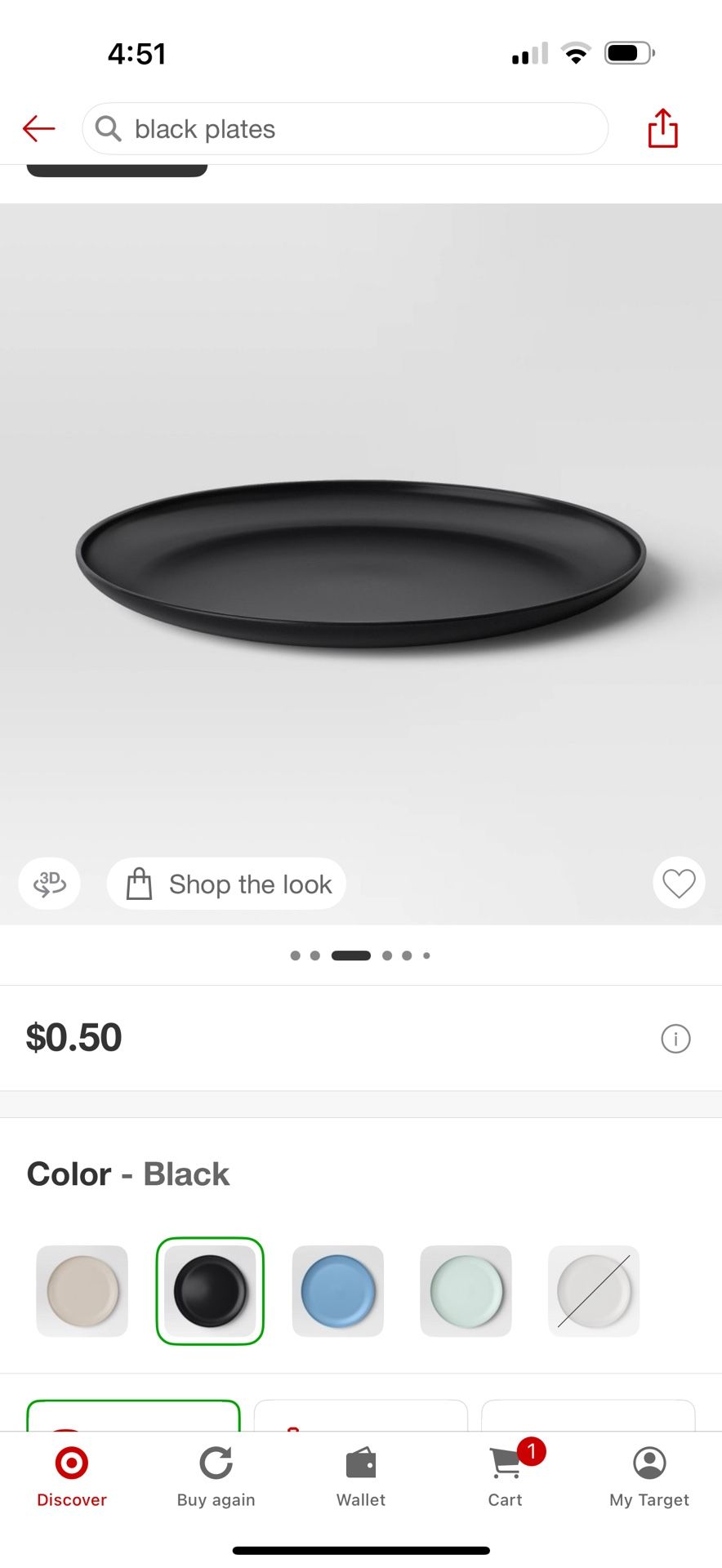The image size is (722, 1568).
Task: Switch to the My Target tab
Action: (648, 1476)
